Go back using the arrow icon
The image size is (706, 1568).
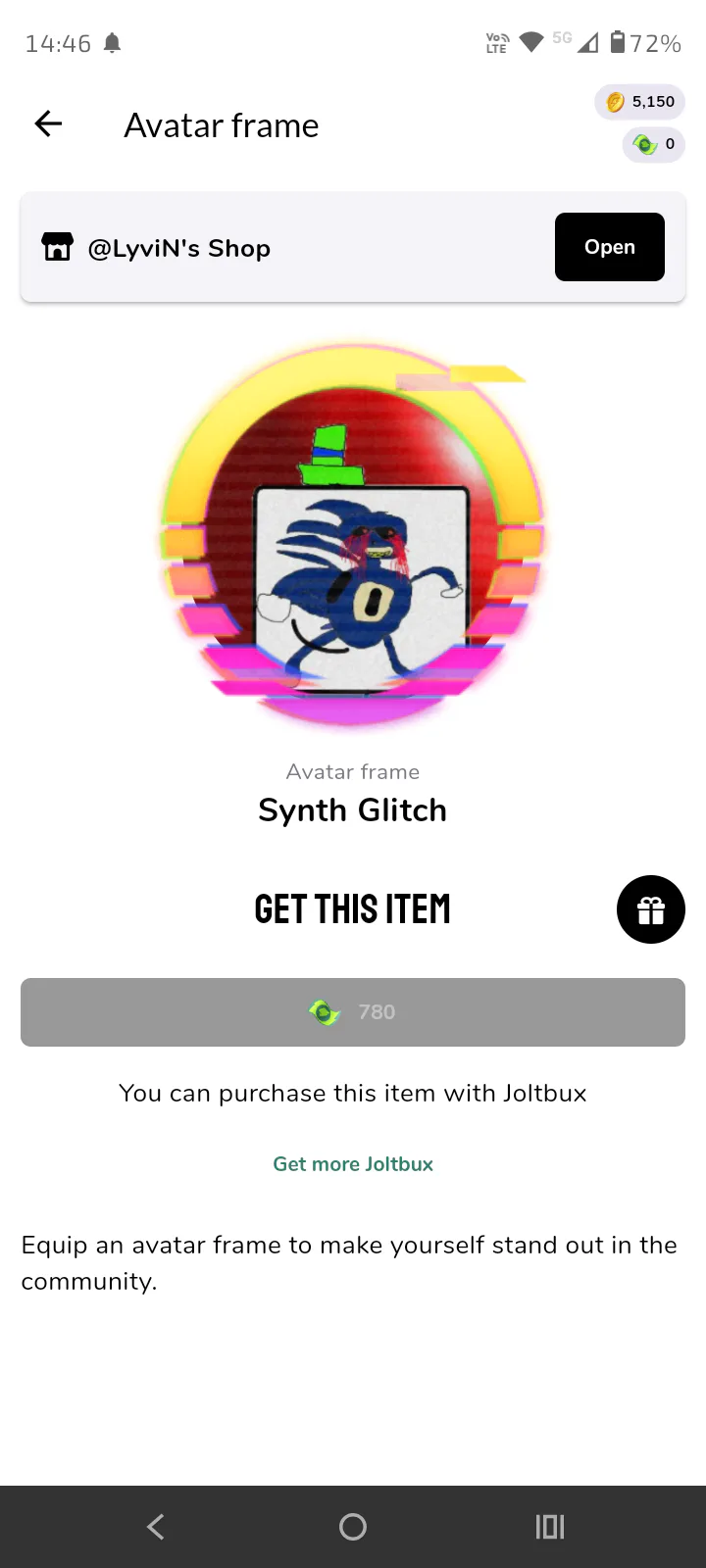pyautogui.click(x=48, y=124)
